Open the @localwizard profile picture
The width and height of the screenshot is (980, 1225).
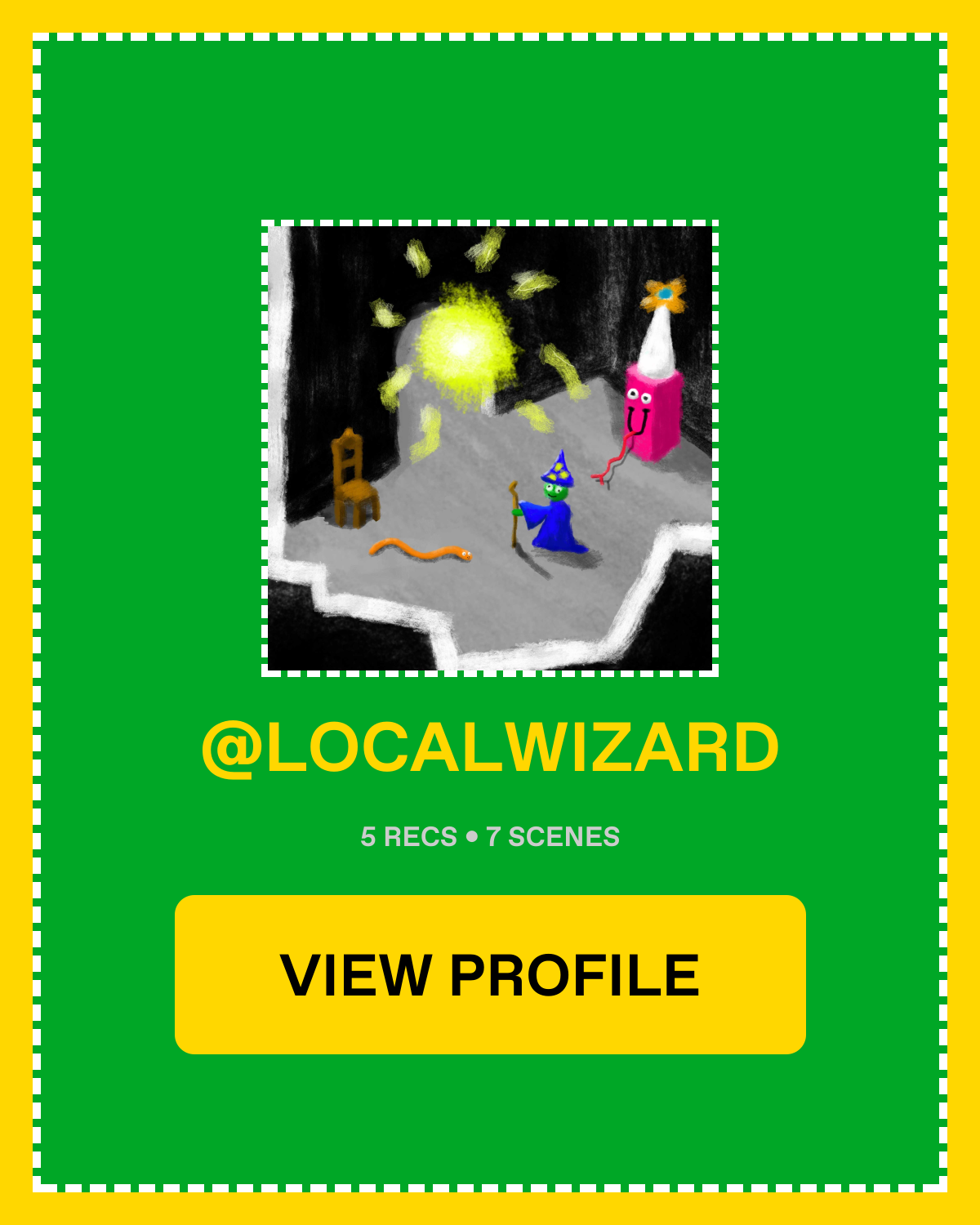tap(490, 448)
